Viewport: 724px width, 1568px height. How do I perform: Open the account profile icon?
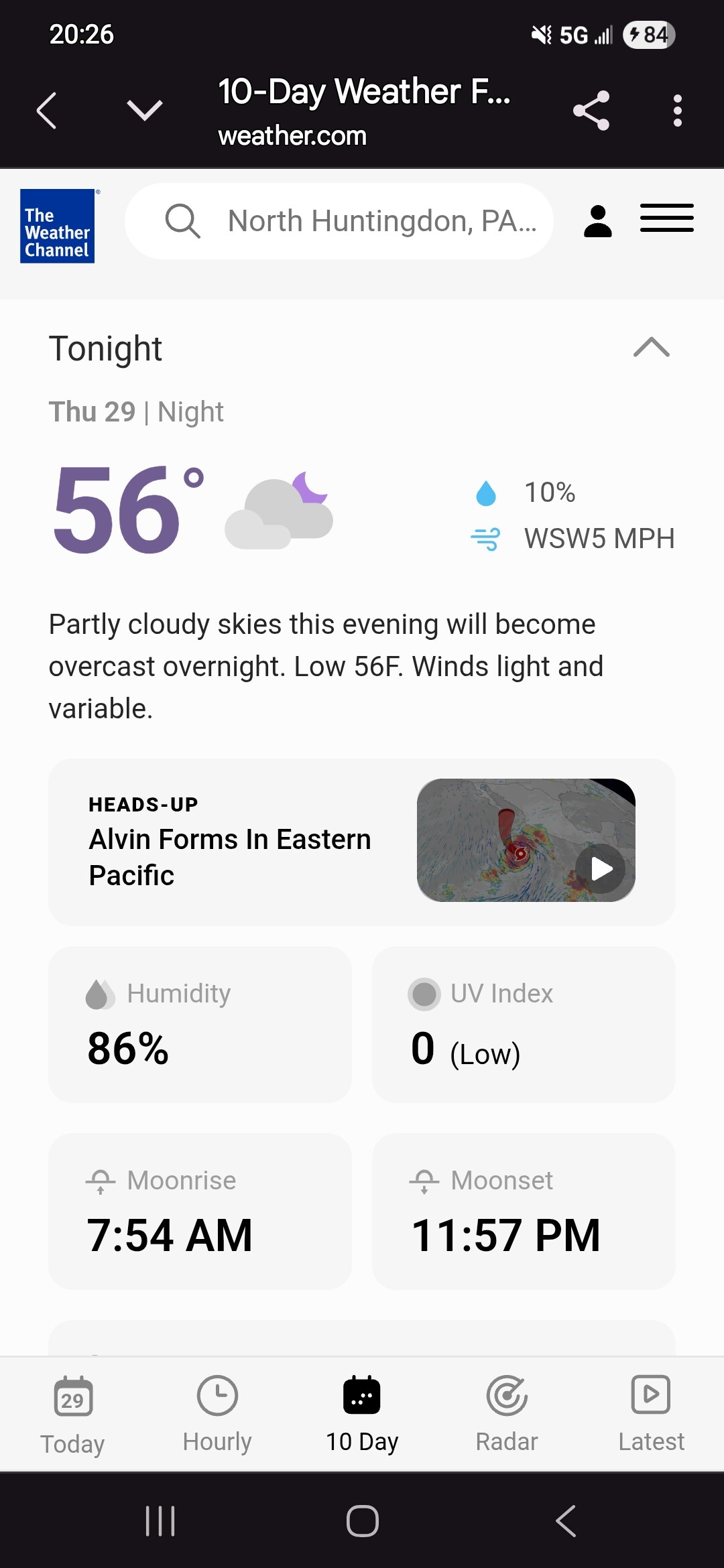(597, 221)
